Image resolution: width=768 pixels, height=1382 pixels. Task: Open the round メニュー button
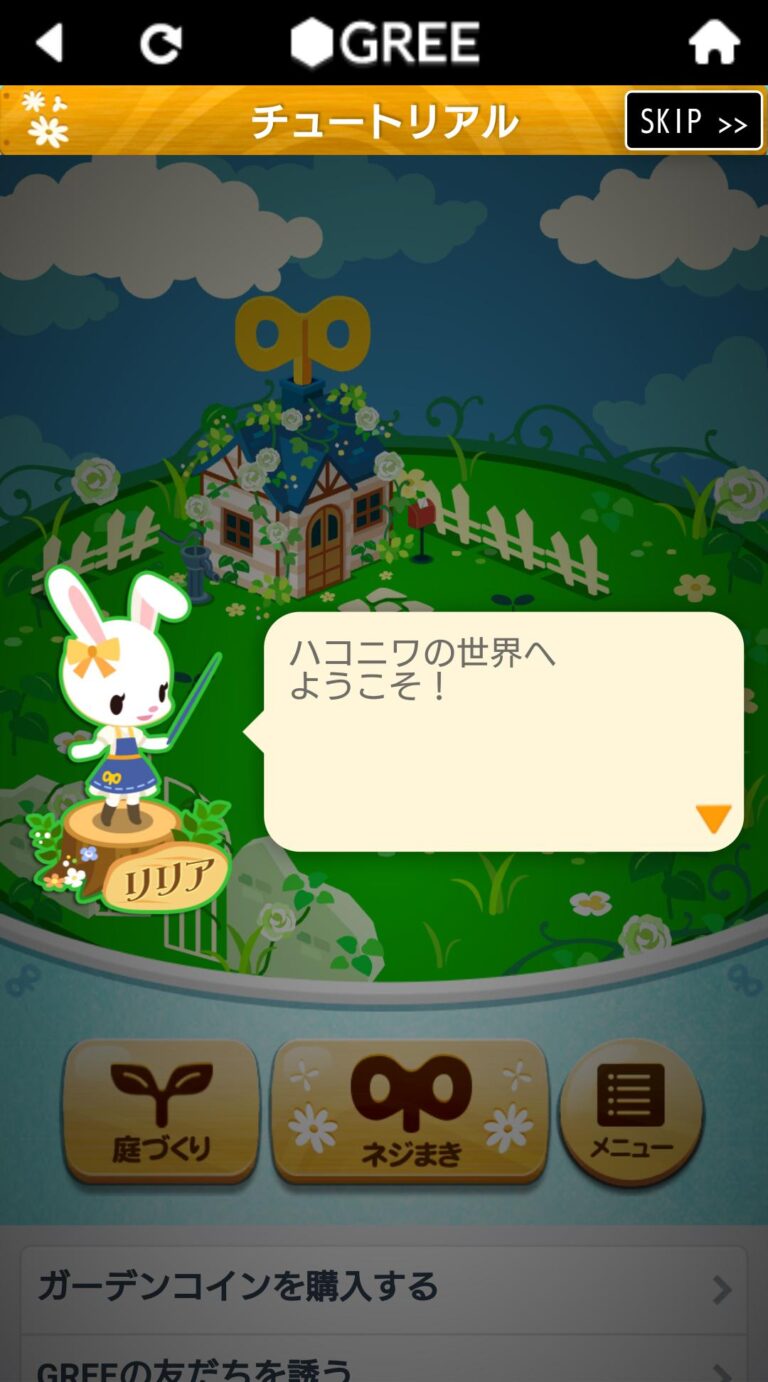(x=631, y=1111)
